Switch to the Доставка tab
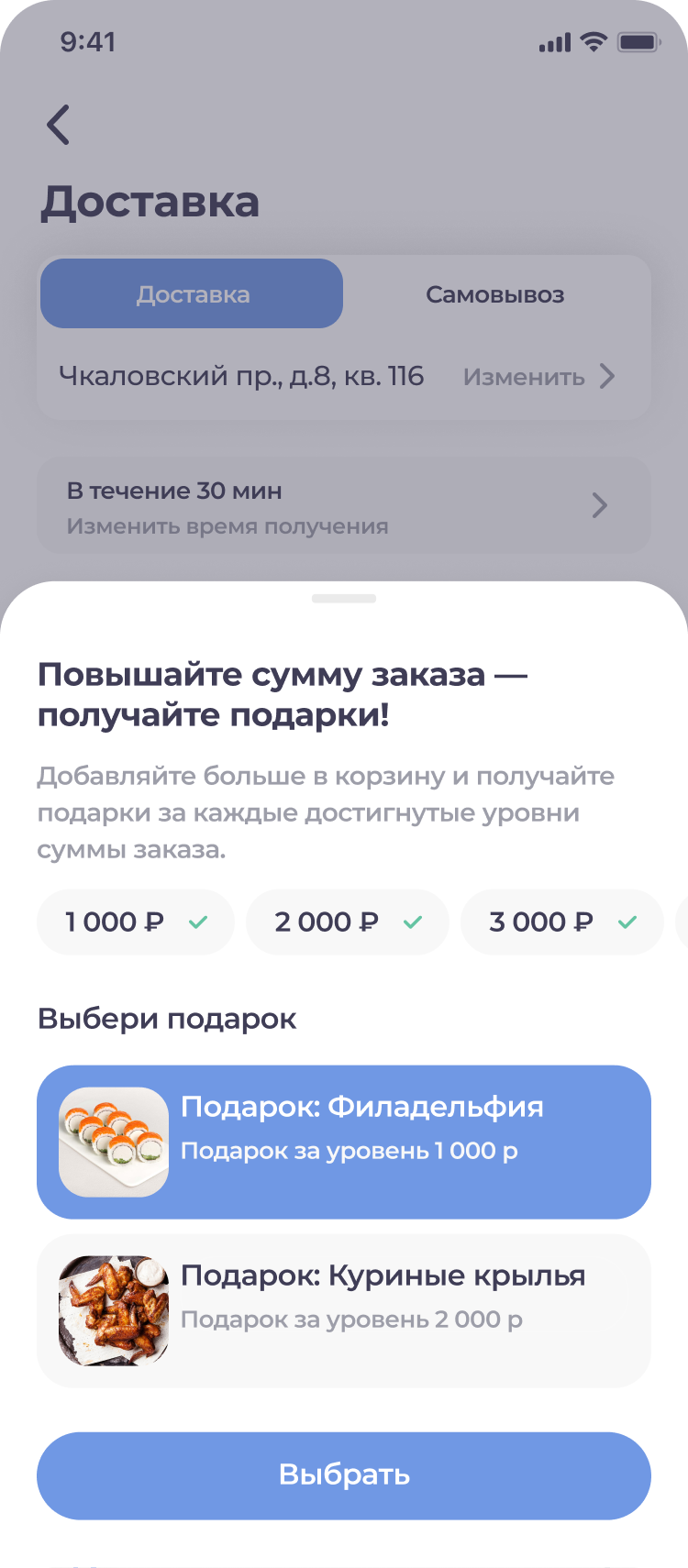 192,294
